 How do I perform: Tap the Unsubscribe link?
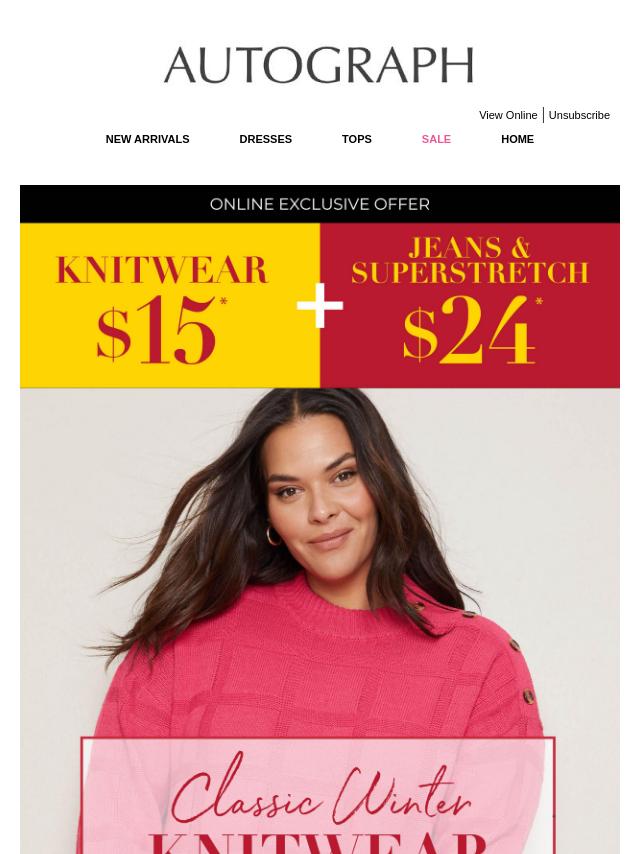point(578,115)
